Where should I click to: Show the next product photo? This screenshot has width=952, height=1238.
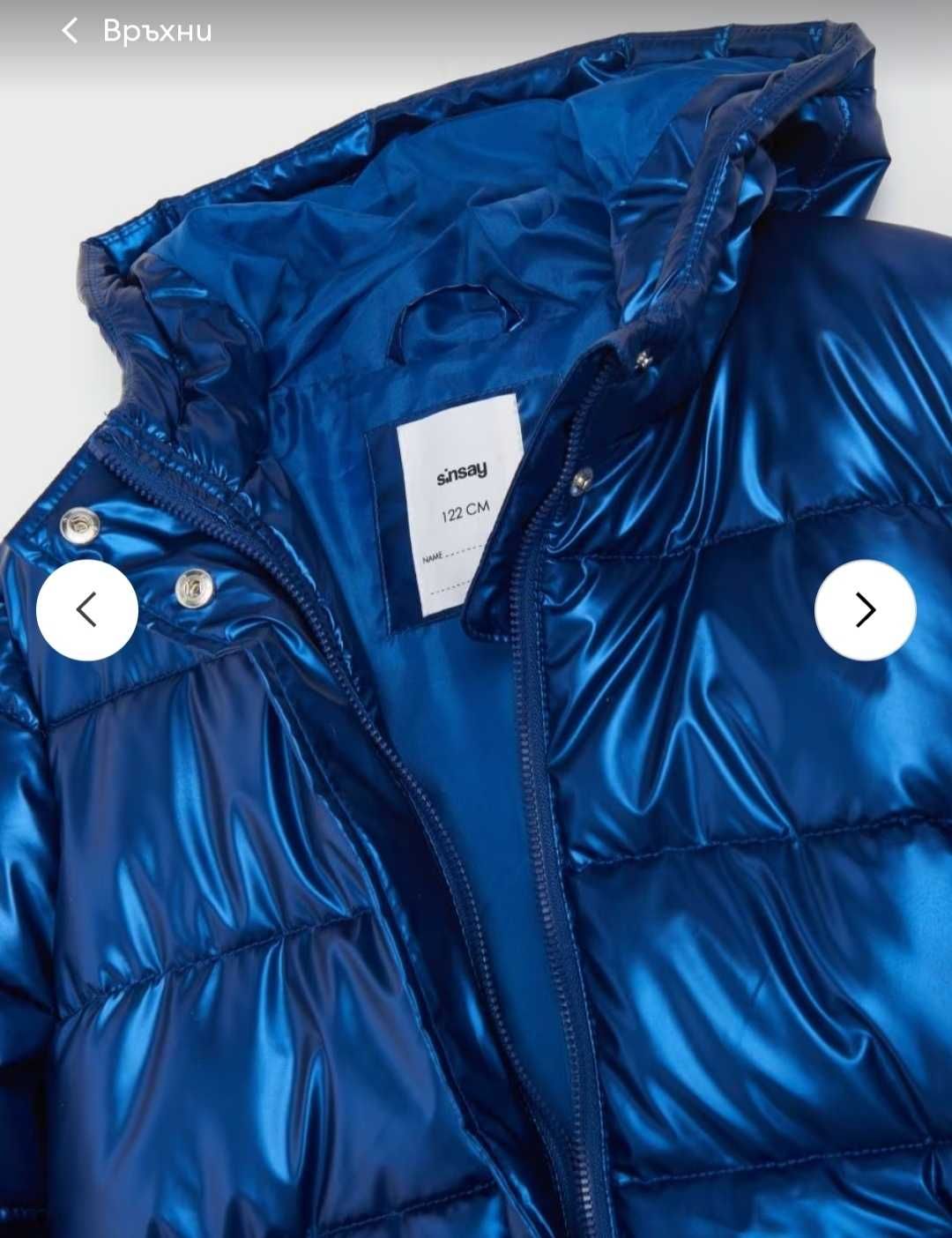tap(865, 609)
